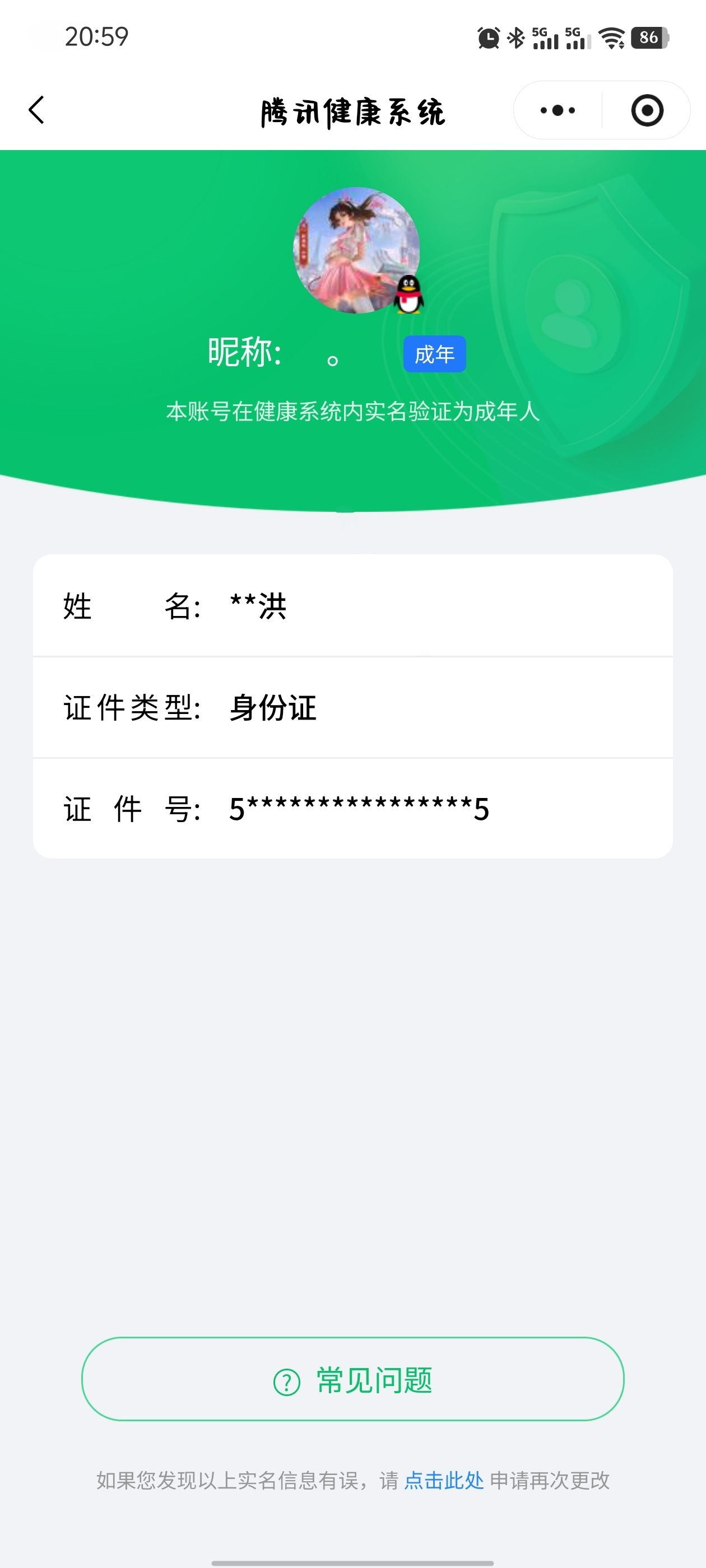
Task: Tap the 腾讯健康系统 title
Action: 352,110
